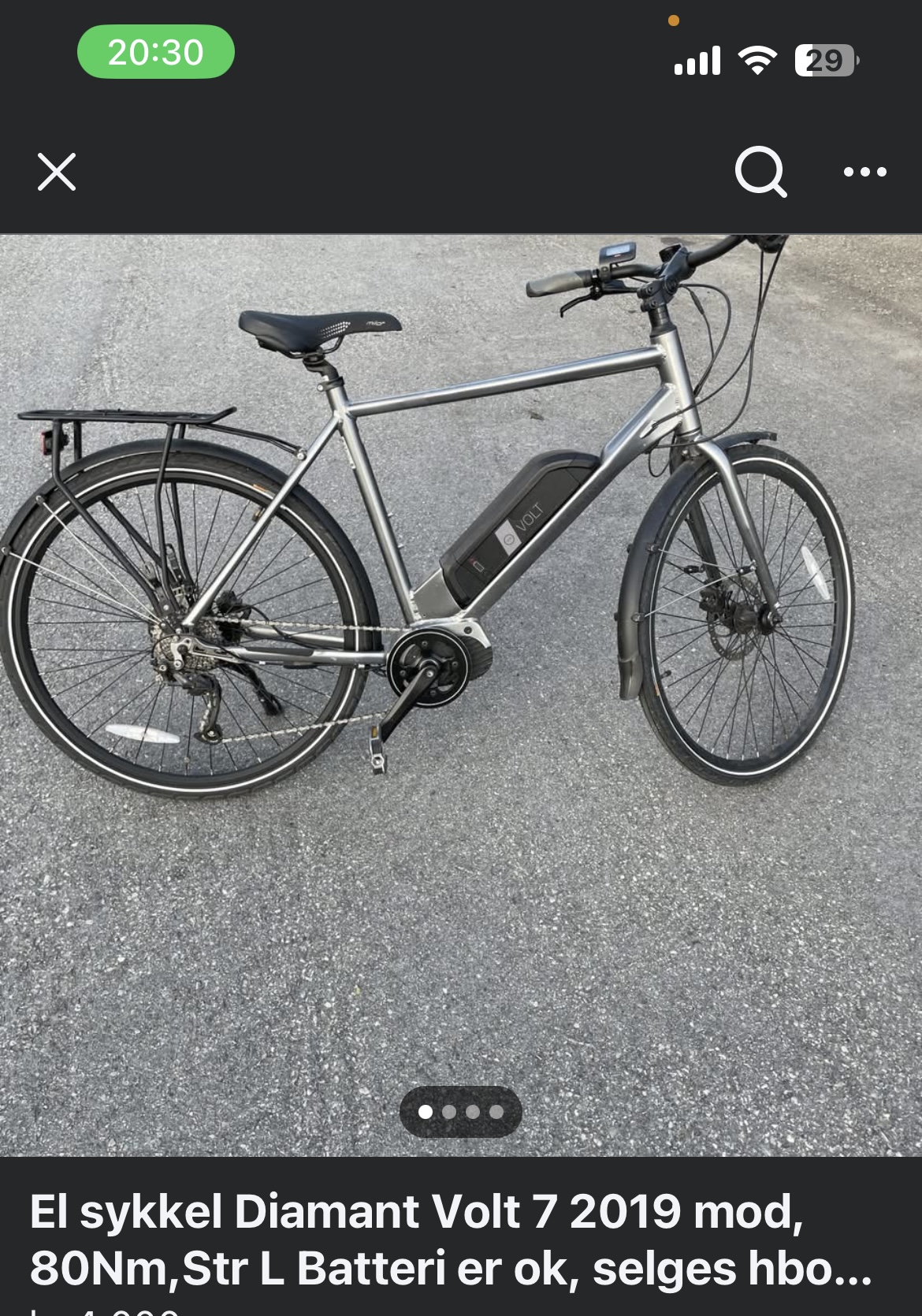The width and height of the screenshot is (922, 1316).
Task: Open the three-dot overflow menu
Action: [x=864, y=172]
